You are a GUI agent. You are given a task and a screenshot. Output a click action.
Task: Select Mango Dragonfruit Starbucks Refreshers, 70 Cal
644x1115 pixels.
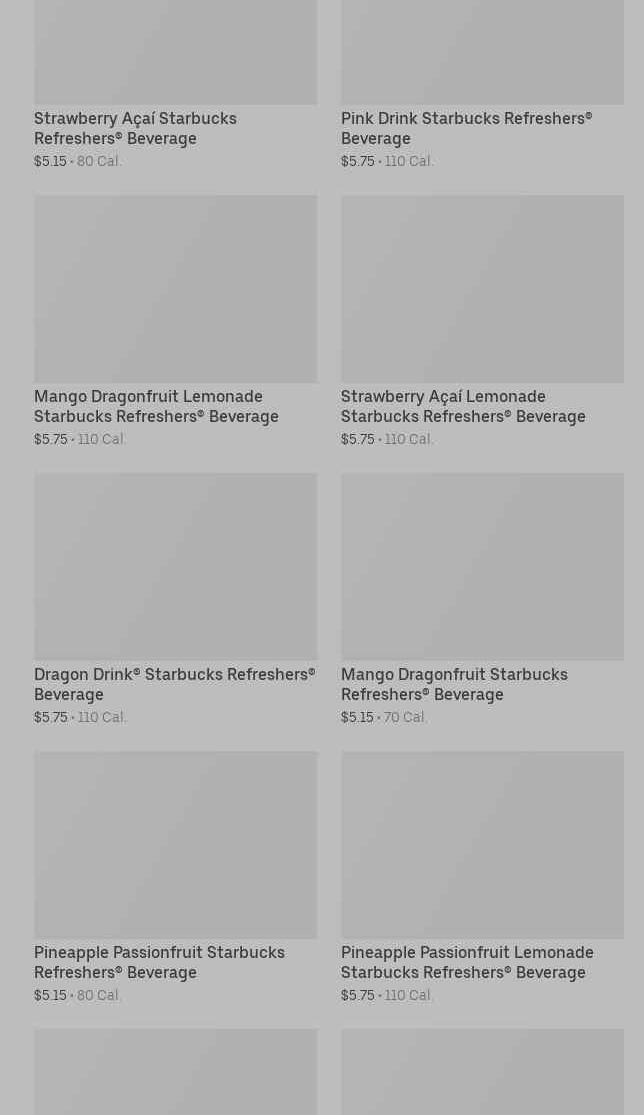click(454, 684)
